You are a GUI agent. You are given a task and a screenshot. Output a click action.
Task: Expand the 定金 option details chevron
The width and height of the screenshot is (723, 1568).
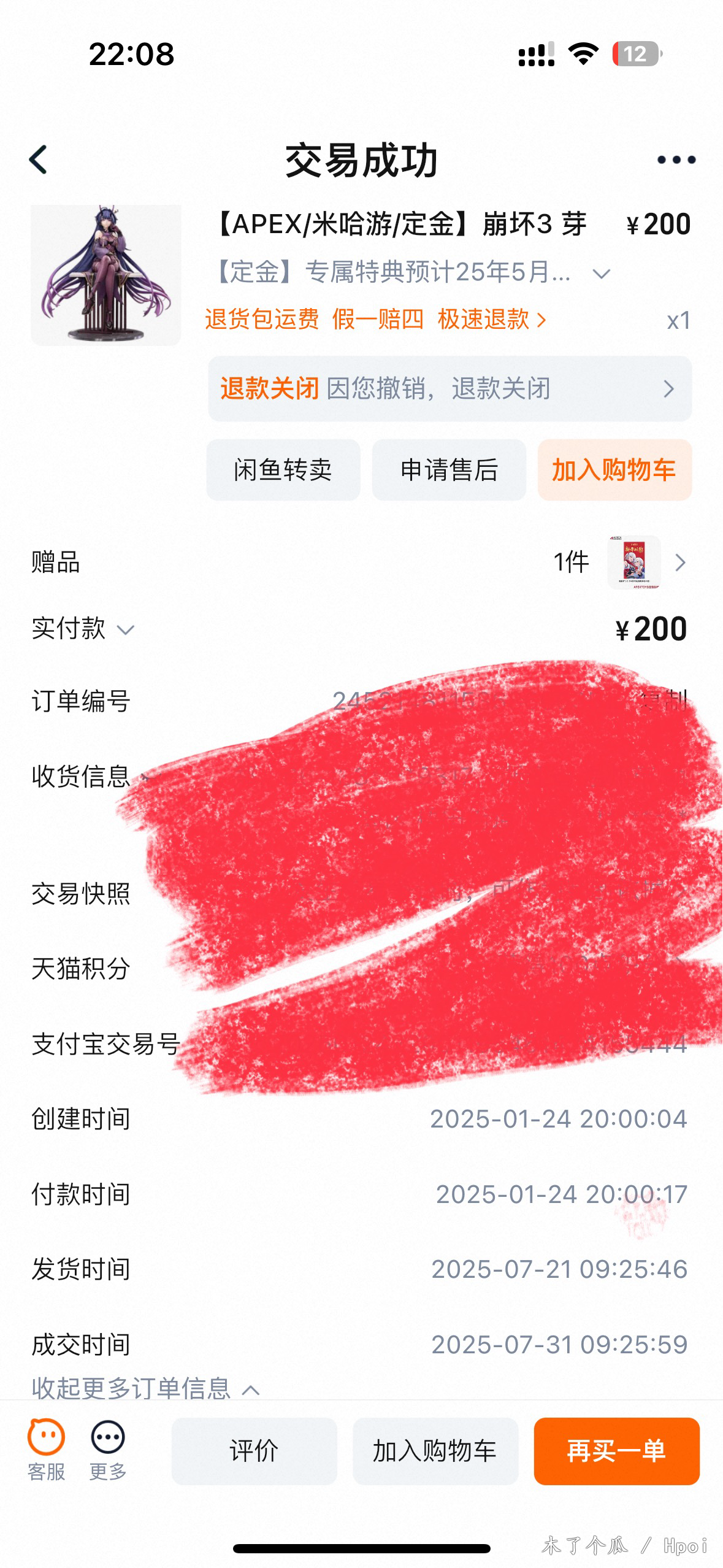coord(601,274)
